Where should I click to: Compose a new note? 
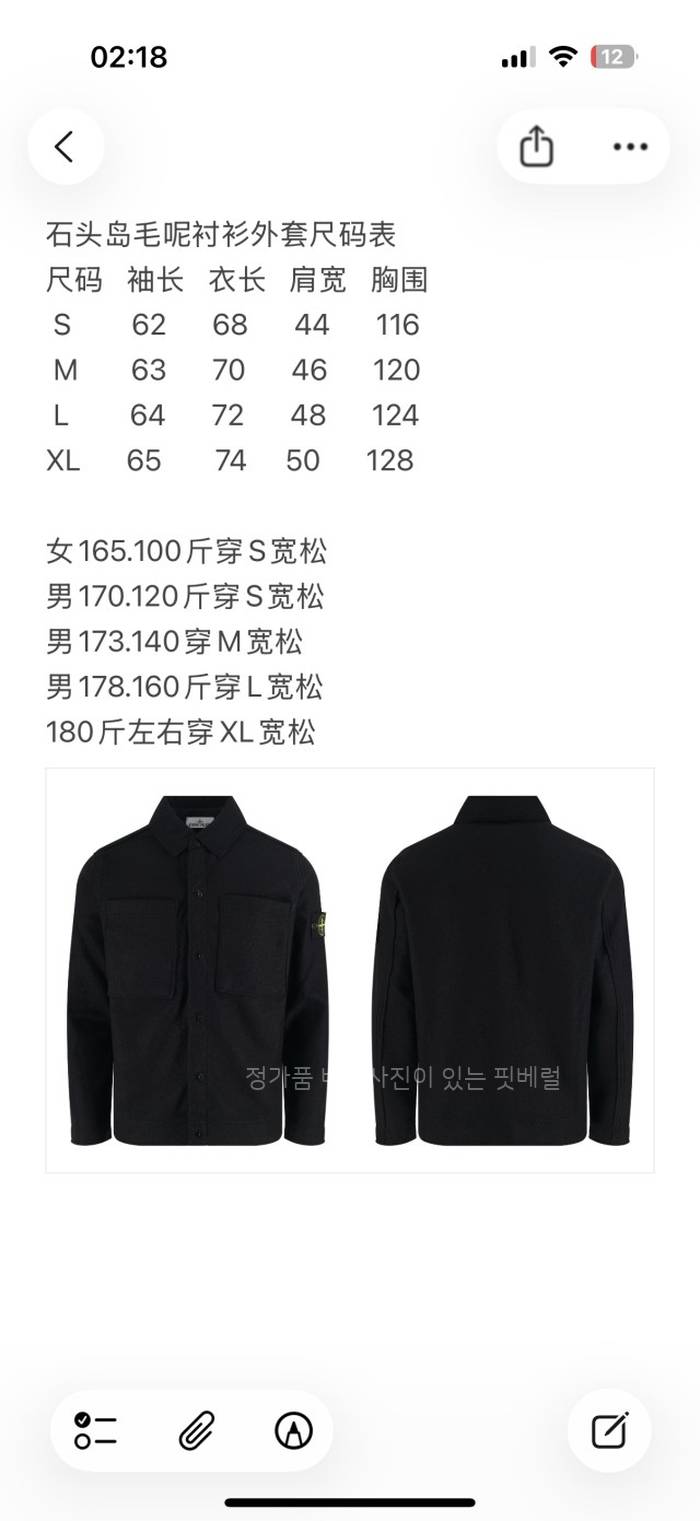point(609,1431)
